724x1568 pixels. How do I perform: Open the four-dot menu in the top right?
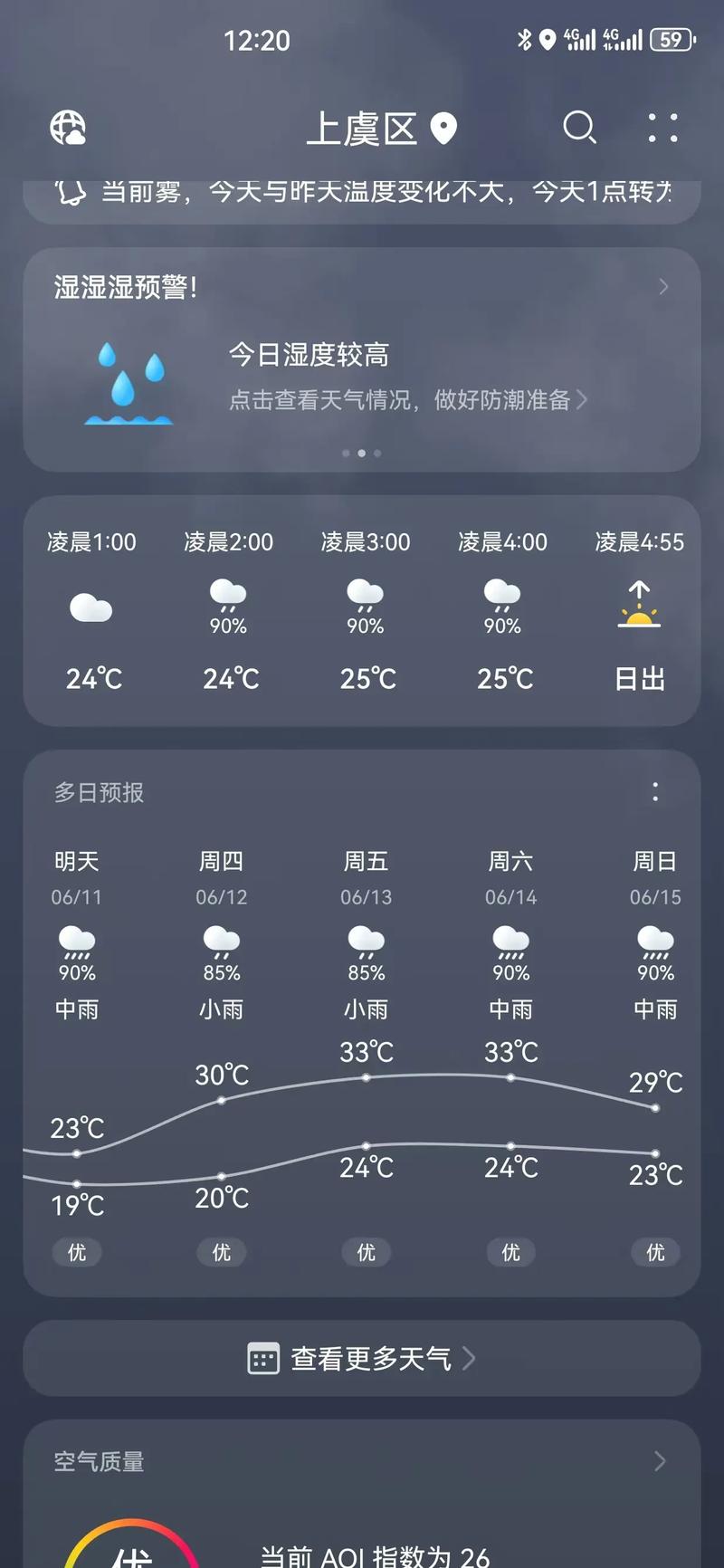[x=662, y=128]
